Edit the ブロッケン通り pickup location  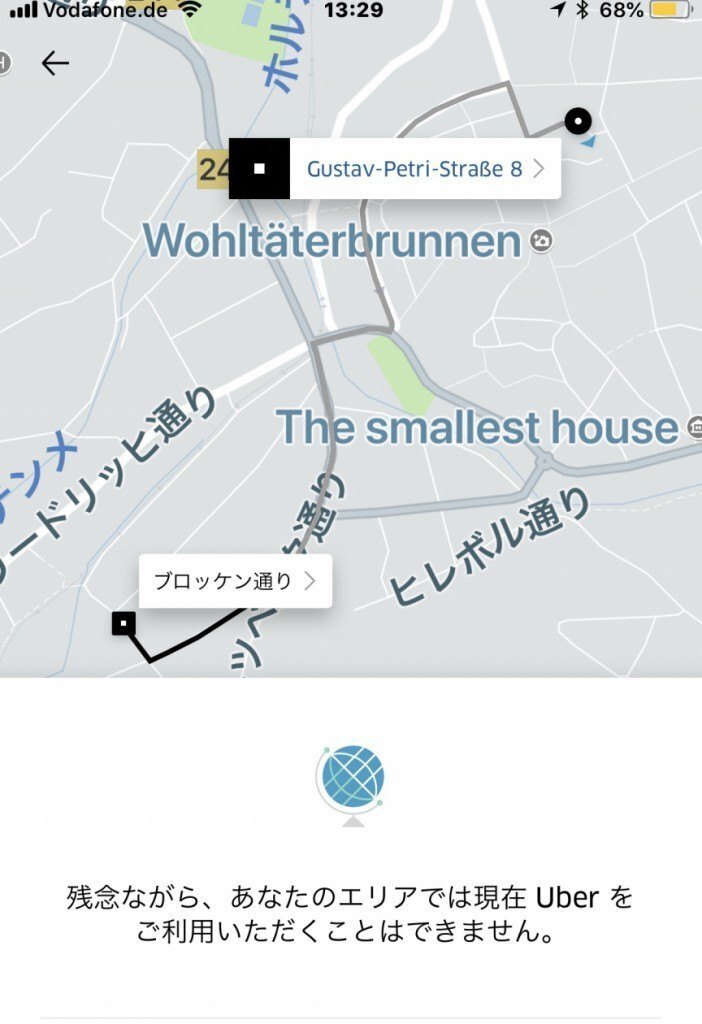point(235,581)
